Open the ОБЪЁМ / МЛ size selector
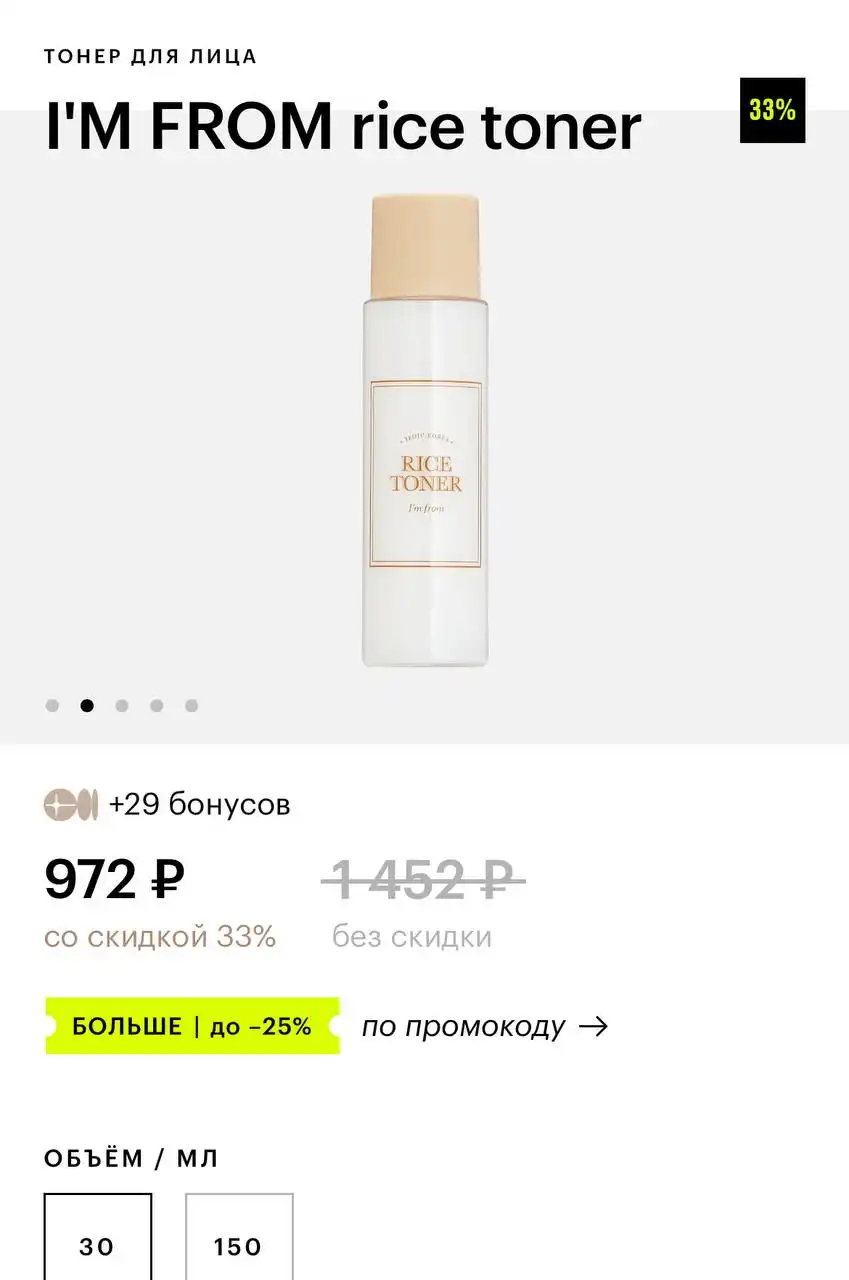 pyautogui.click(x=132, y=1158)
